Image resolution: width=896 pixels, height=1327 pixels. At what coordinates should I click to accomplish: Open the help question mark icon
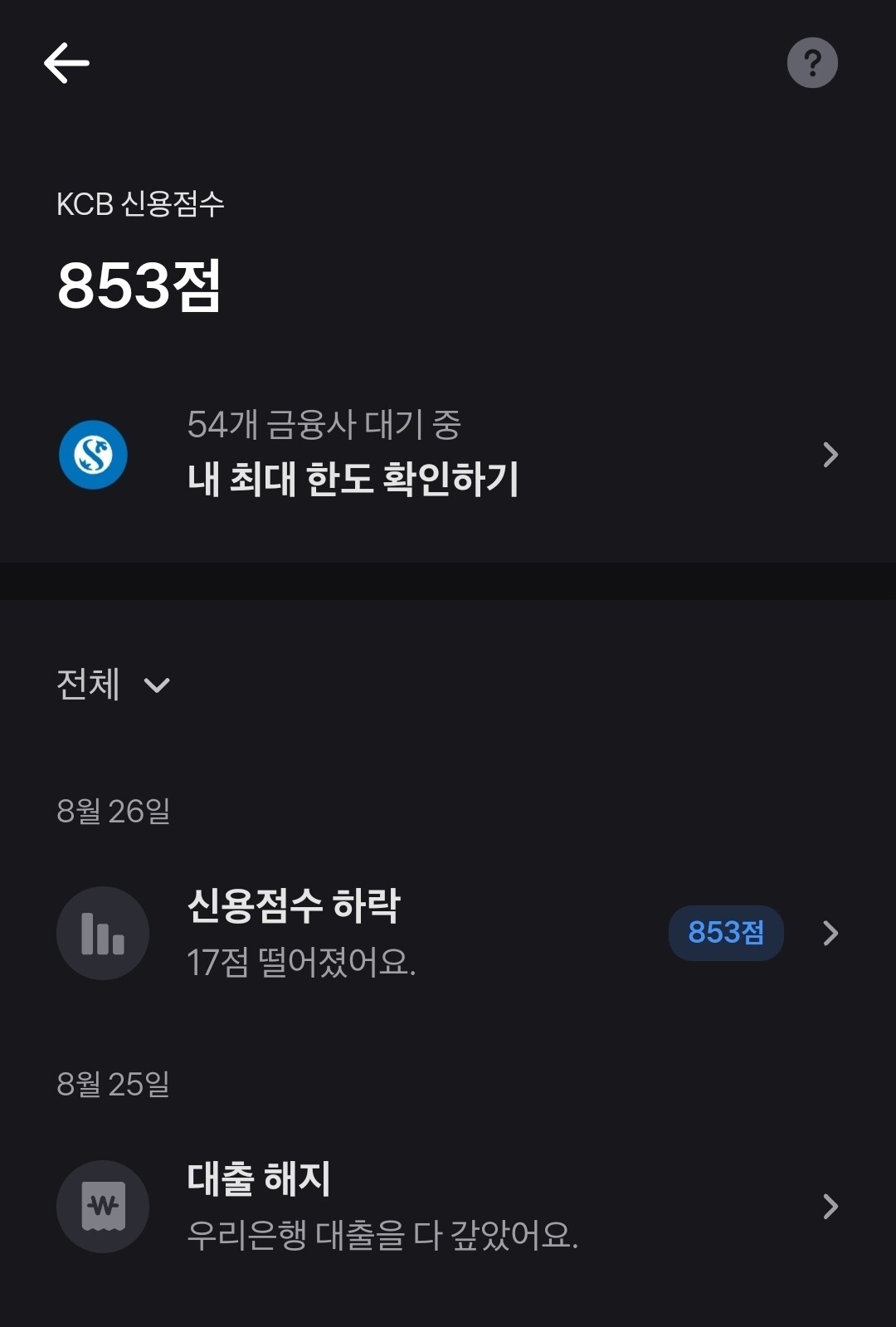812,62
